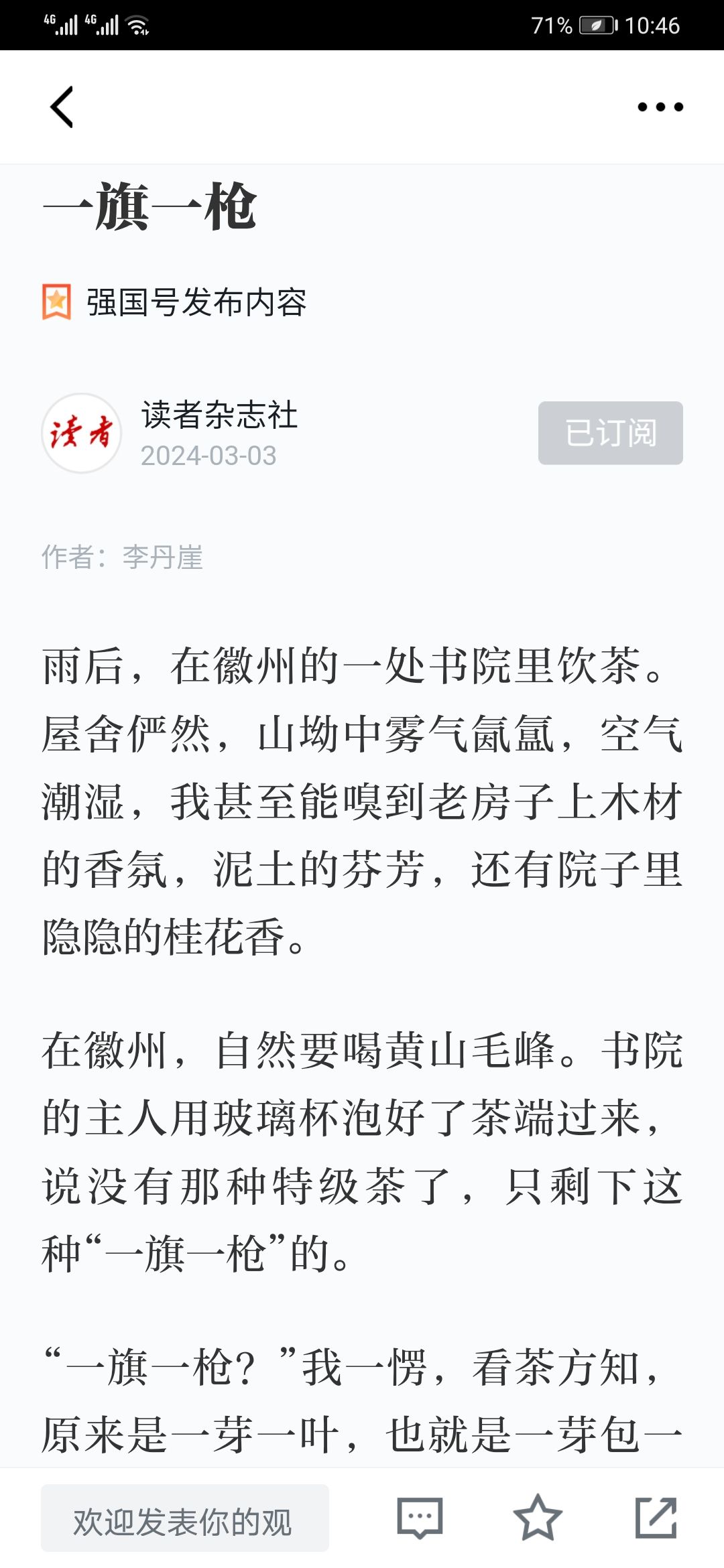
Task: Go back using the top-left arrow
Action: (62, 107)
